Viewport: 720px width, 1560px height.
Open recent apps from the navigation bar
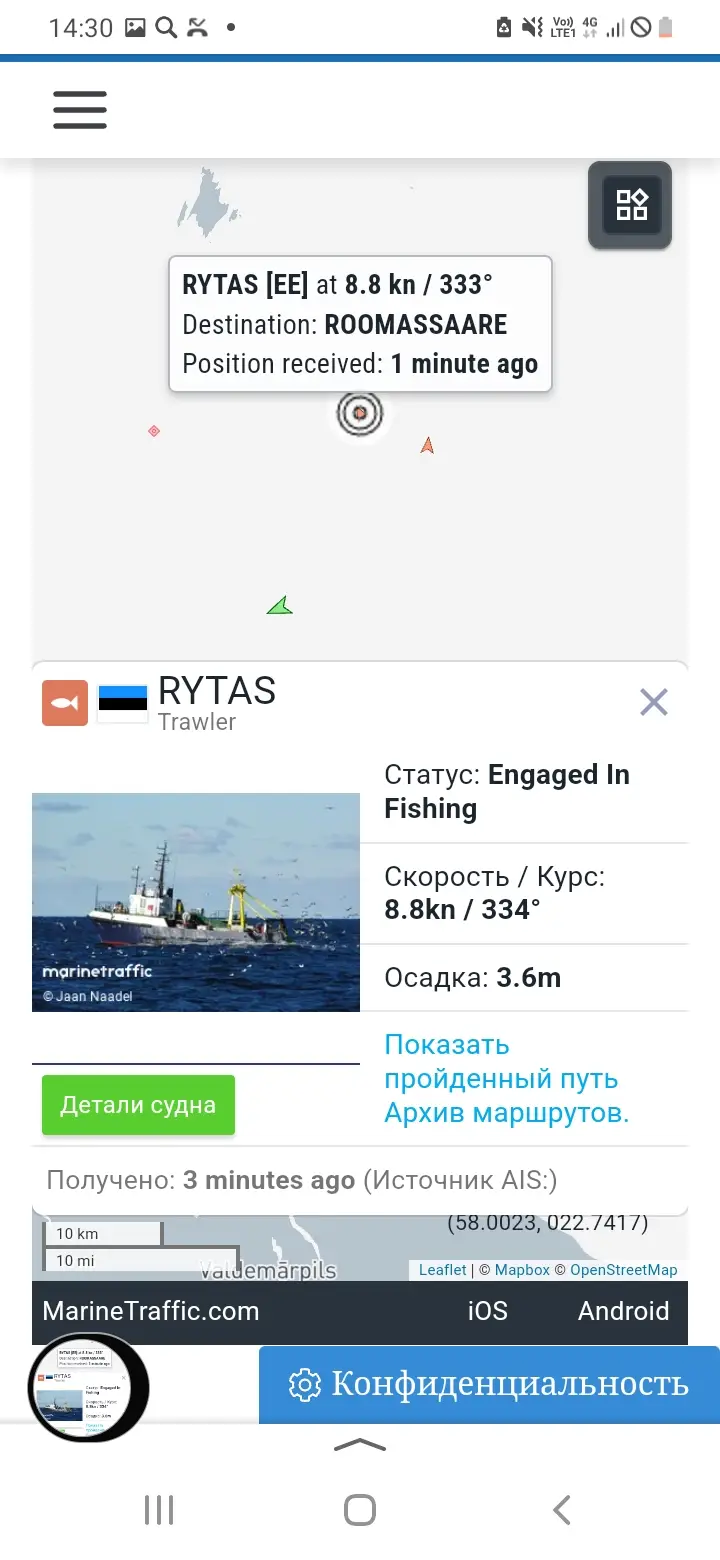pyautogui.click(x=159, y=1510)
